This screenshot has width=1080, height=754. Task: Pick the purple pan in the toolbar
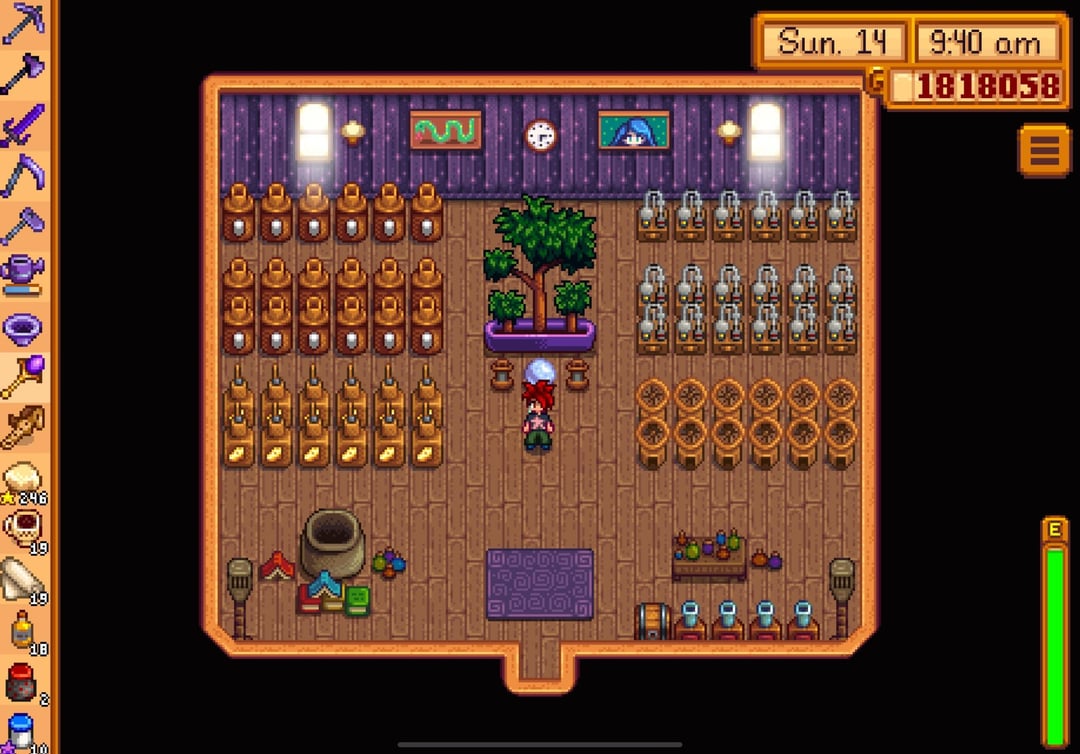[23, 327]
